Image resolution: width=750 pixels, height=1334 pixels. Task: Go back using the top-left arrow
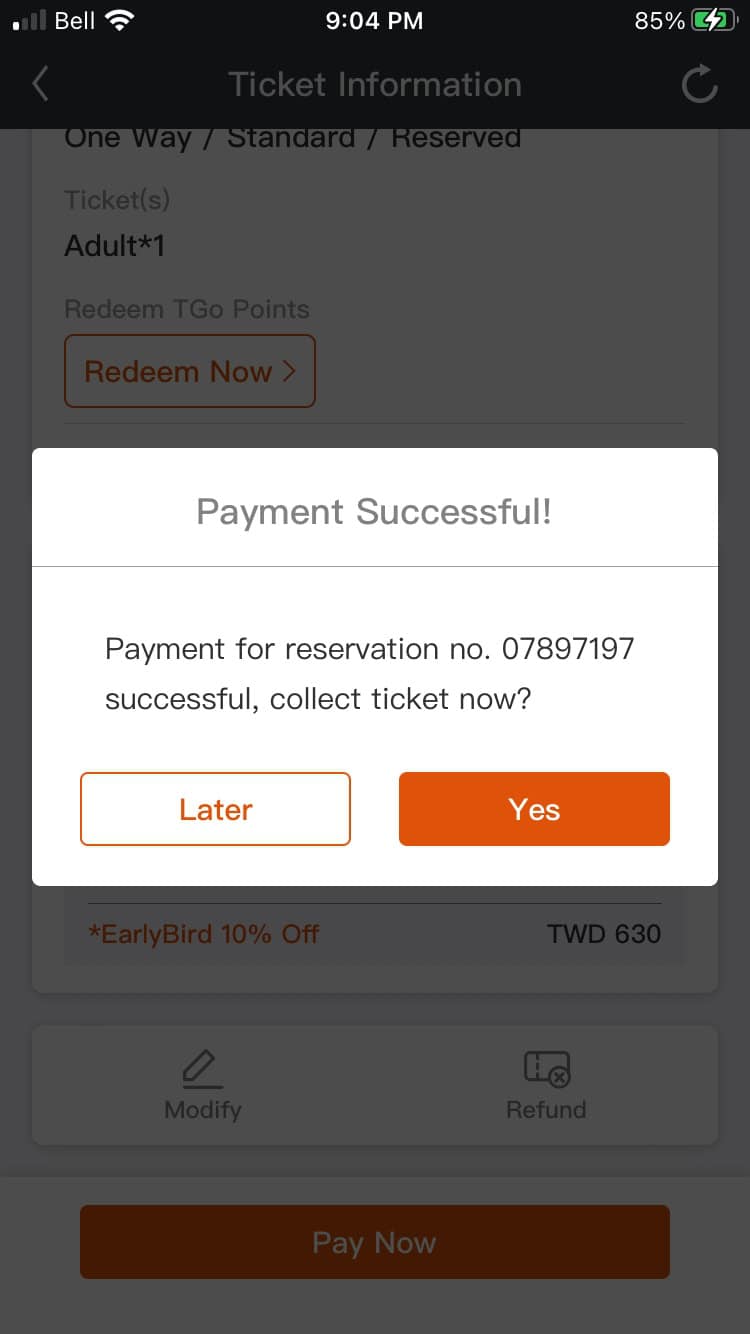(x=40, y=84)
